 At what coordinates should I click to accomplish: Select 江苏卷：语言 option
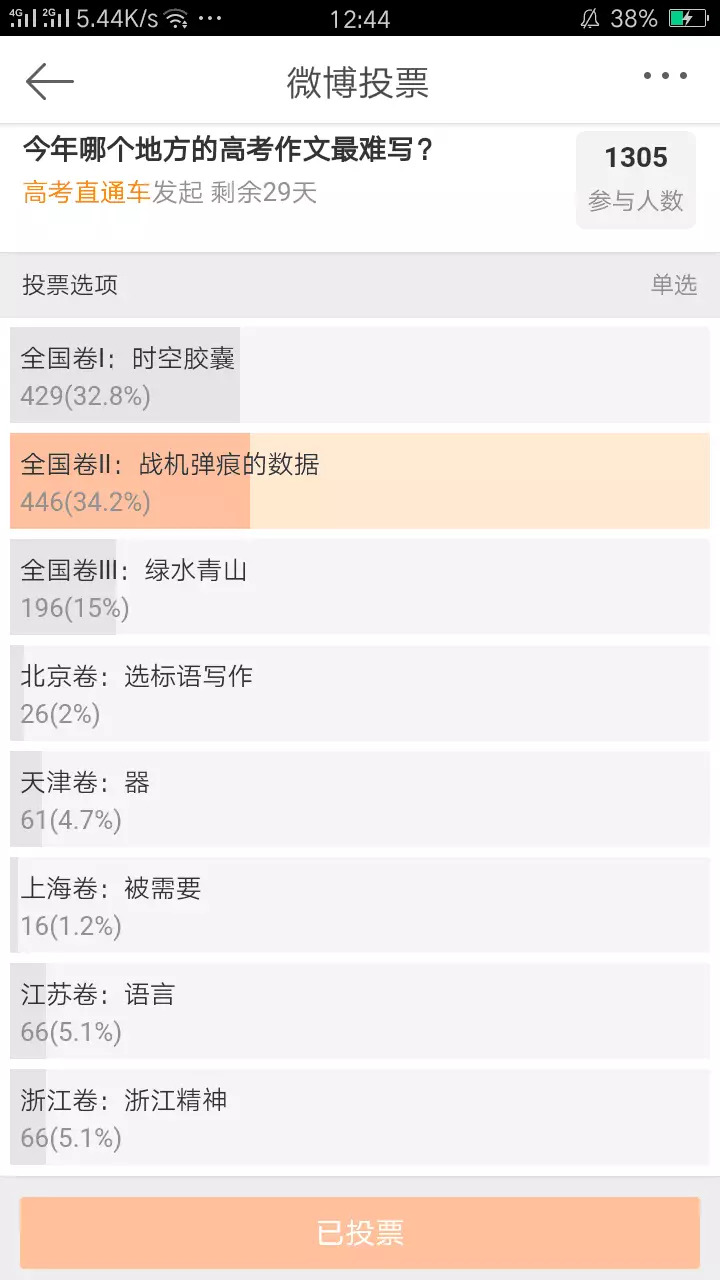tap(360, 1012)
